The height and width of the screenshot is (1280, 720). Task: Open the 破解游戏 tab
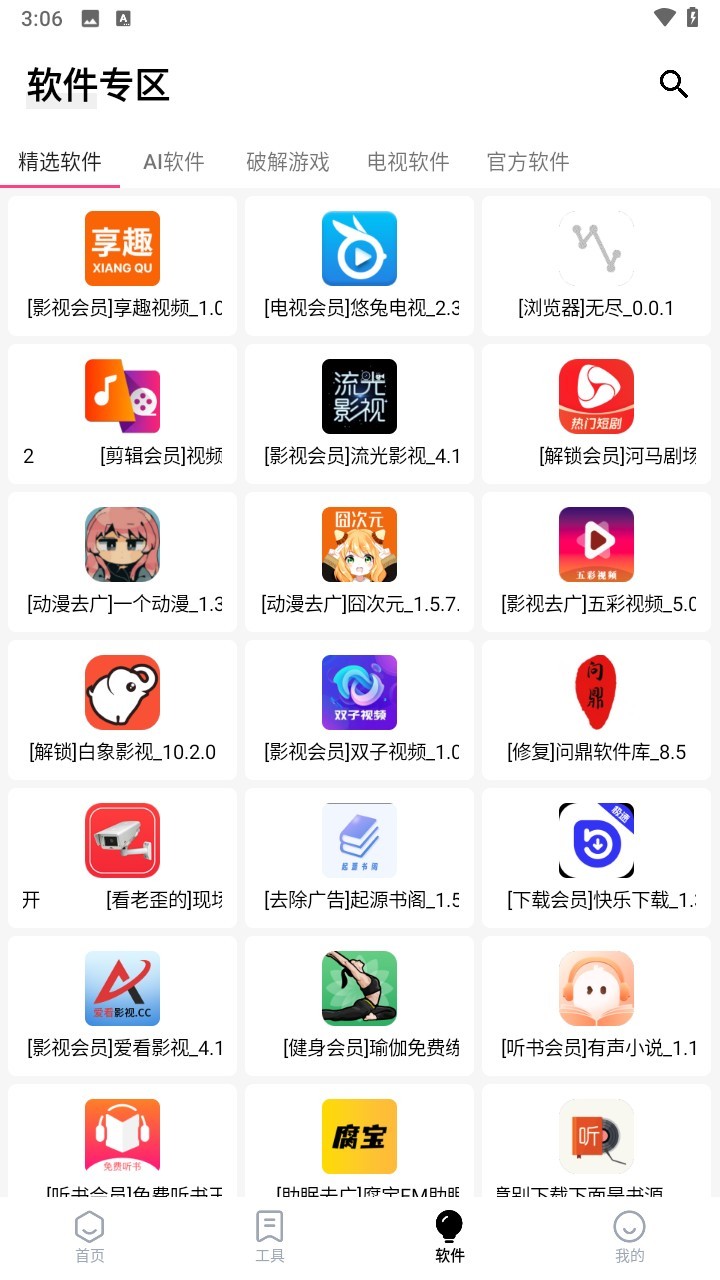[x=286, y=161]
